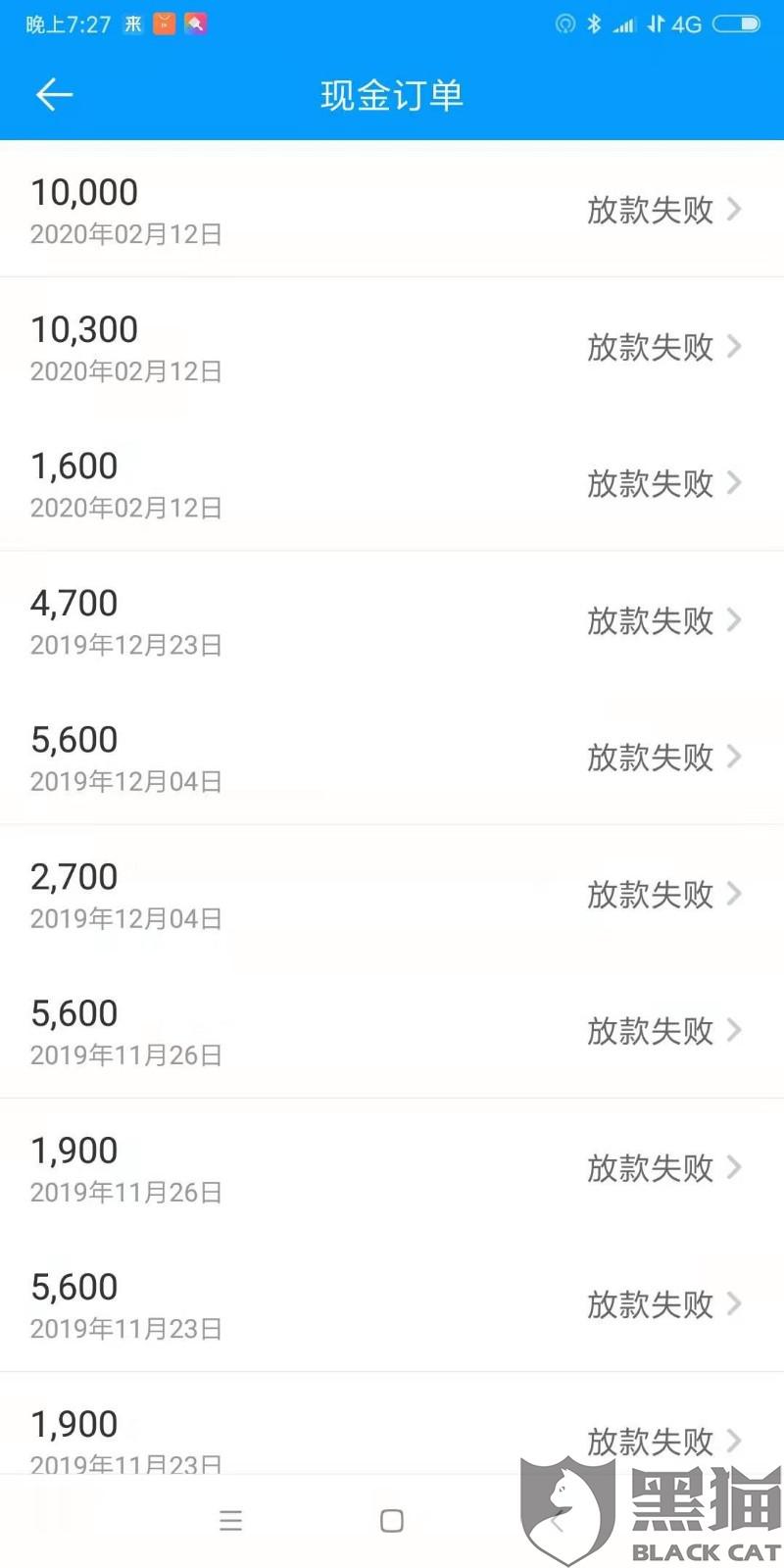The height and width of the screenshot is (1568, 784).
Task: View the 5,600 order dated 2019年11月26日
Action: tap(392, 1030)
